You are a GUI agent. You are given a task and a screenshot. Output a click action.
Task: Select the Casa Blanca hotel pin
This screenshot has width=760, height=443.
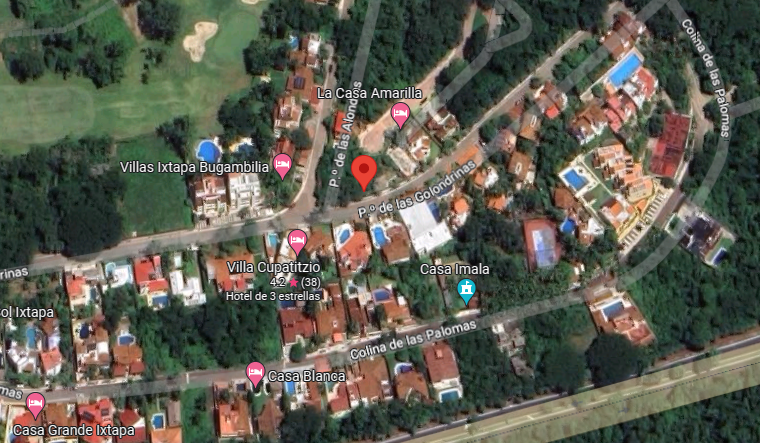point(255,375)
